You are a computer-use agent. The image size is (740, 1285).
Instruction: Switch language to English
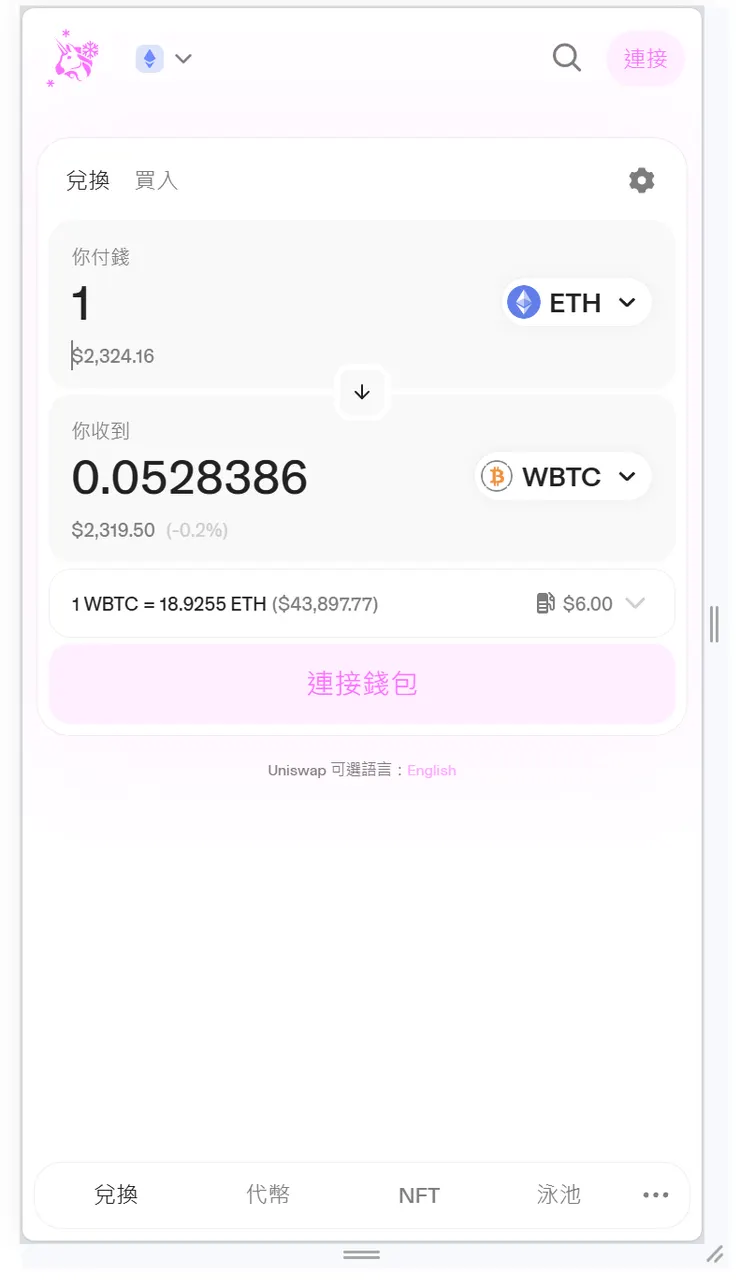pos(431,770)
